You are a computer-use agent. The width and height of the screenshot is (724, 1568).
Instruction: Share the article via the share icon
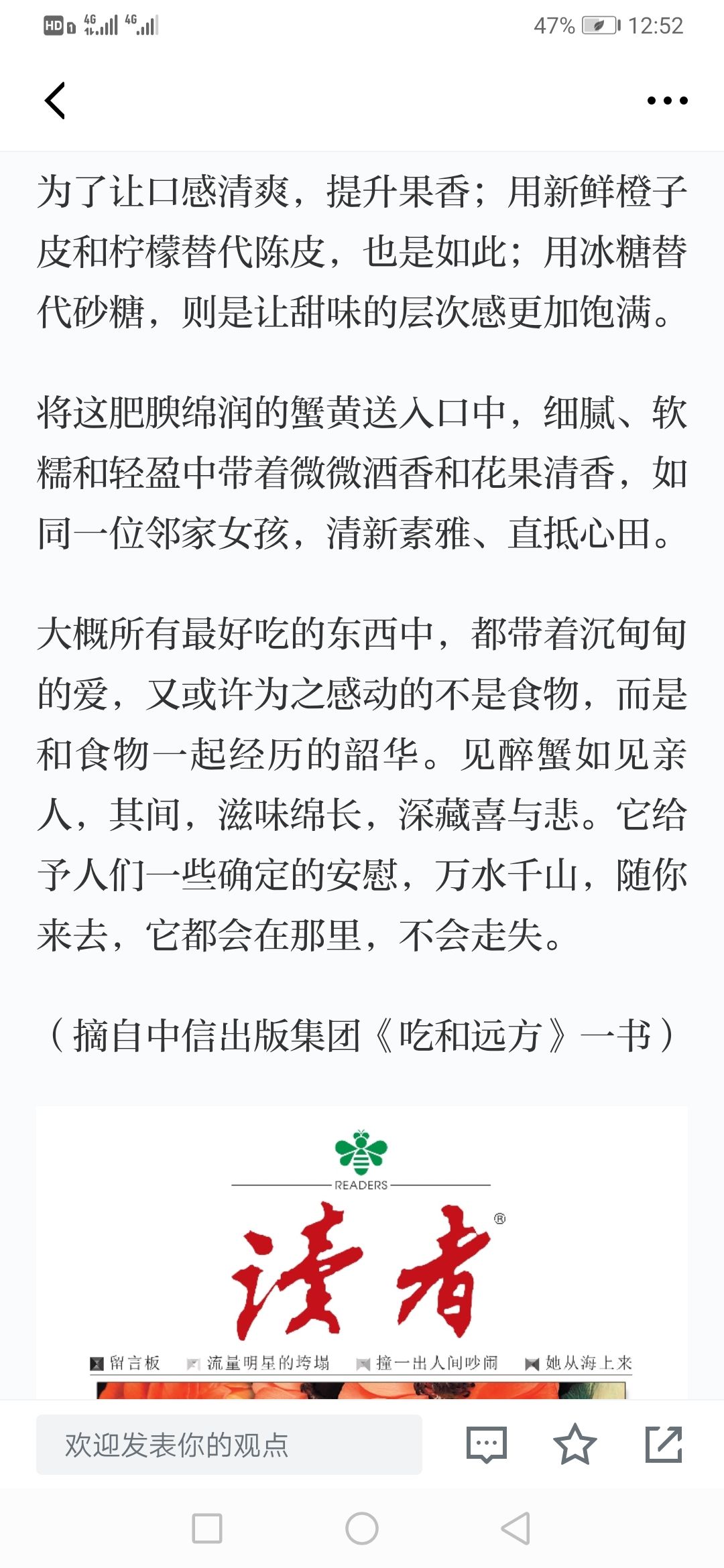click(664, 1445)
